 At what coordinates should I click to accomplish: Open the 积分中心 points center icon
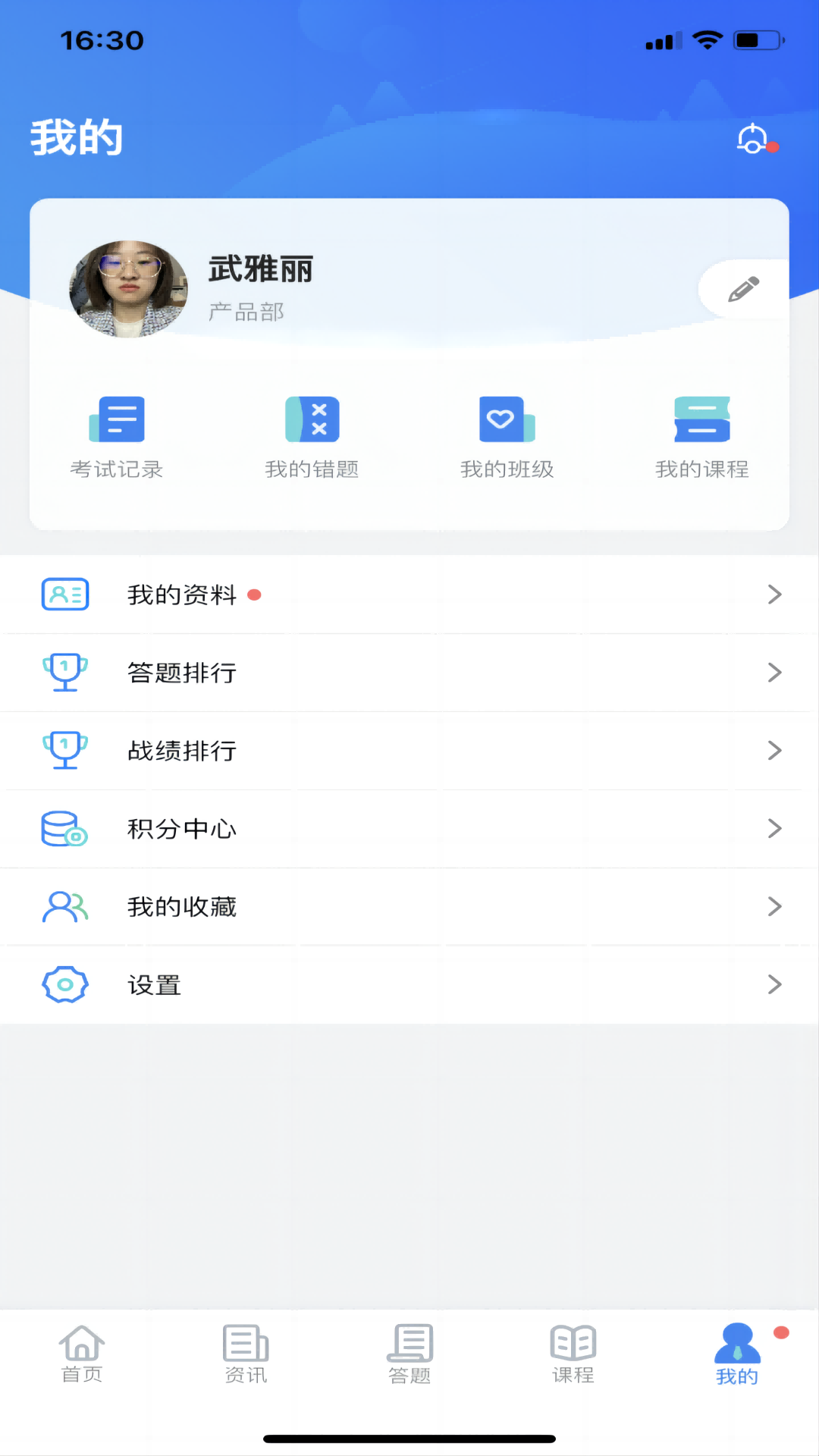64,828
